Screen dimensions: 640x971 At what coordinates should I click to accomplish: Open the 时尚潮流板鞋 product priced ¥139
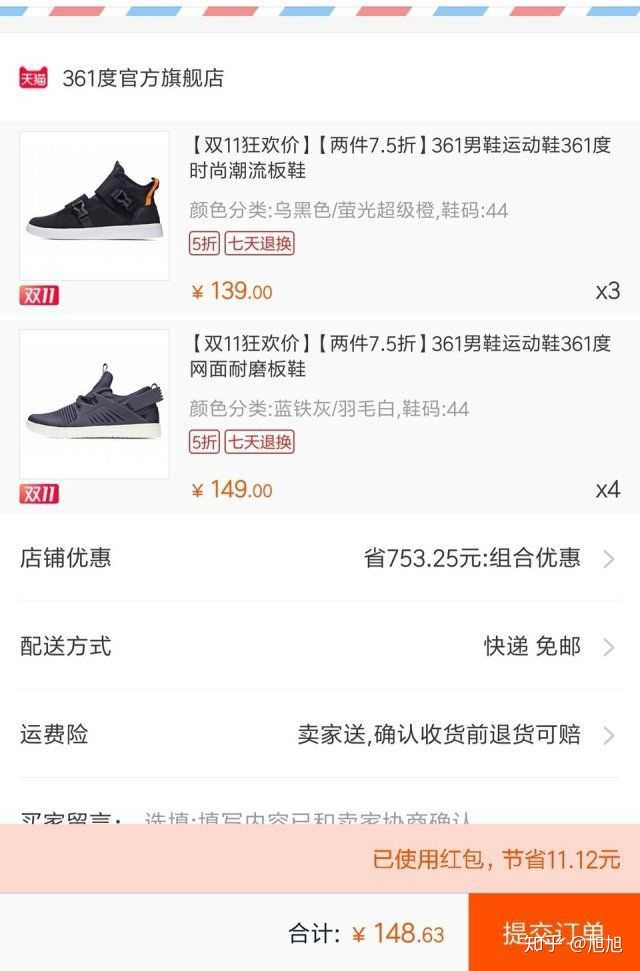coord(399,157)
